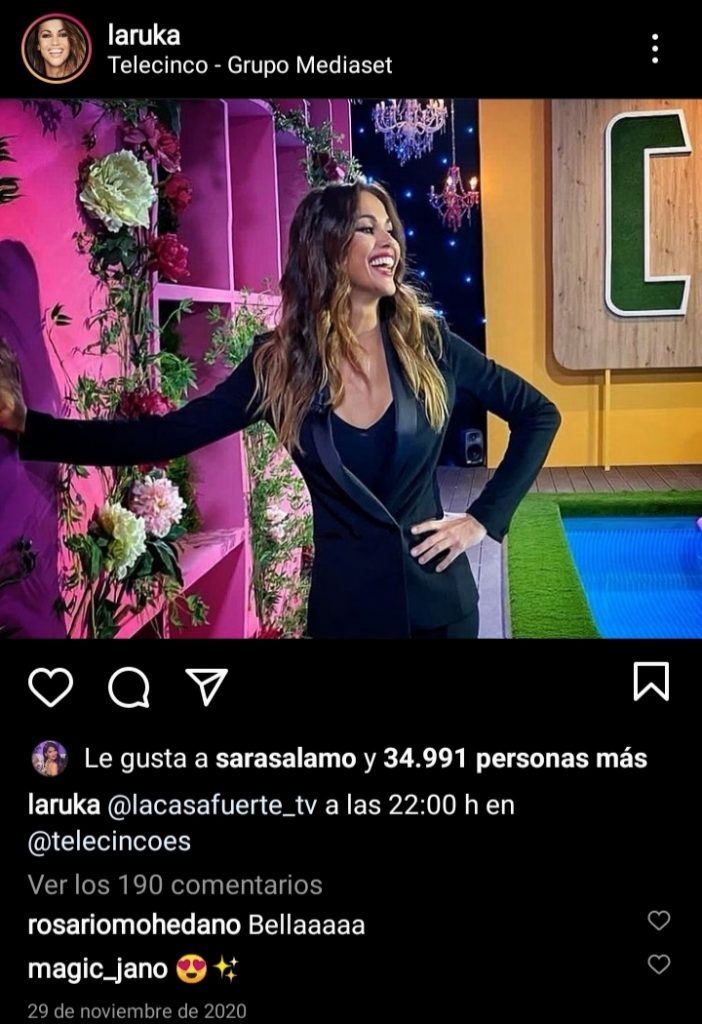Tap laruka username in post header
Screen dimensions: 702x1024
tap(143, 37)
